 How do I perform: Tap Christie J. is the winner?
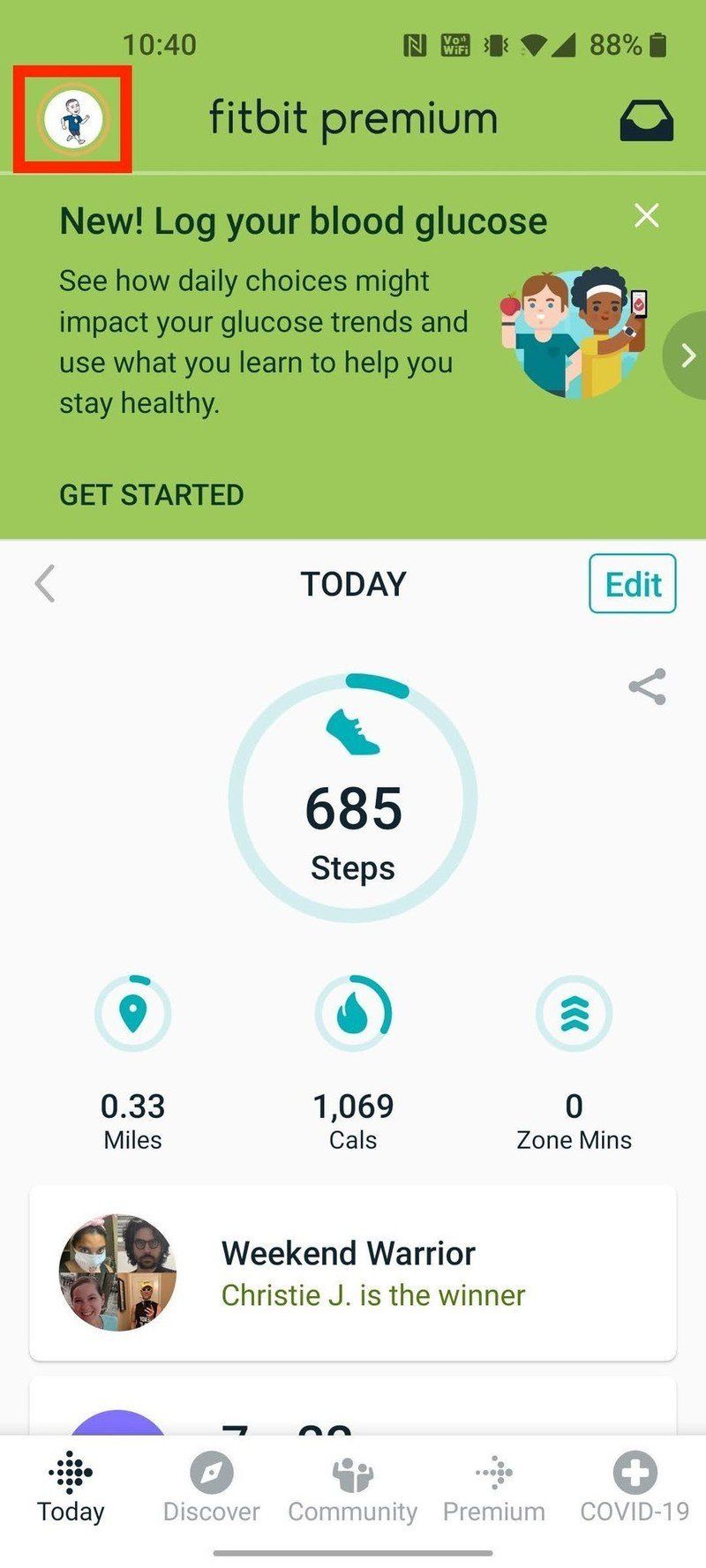point(374,1295)
